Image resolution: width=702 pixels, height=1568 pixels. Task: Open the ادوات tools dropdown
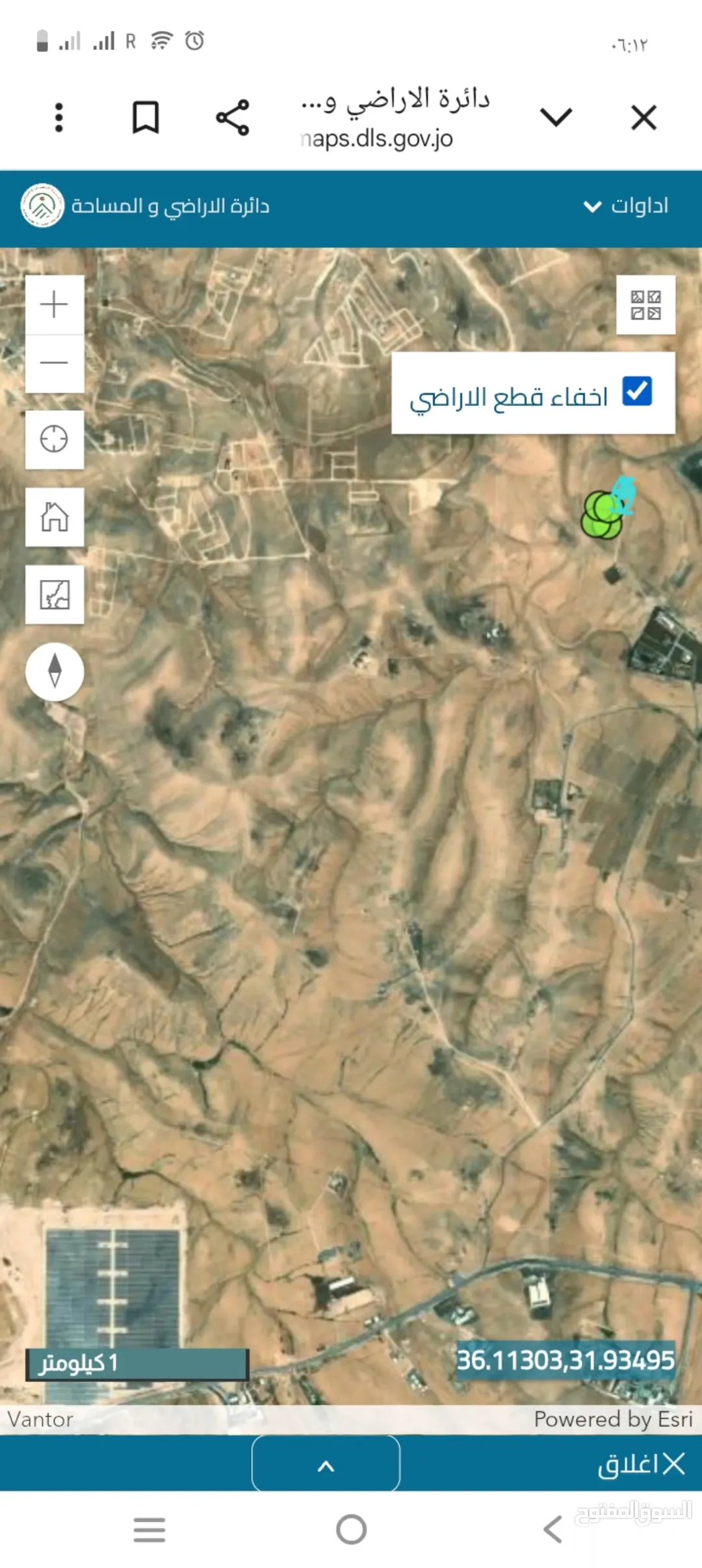(627, 207)
